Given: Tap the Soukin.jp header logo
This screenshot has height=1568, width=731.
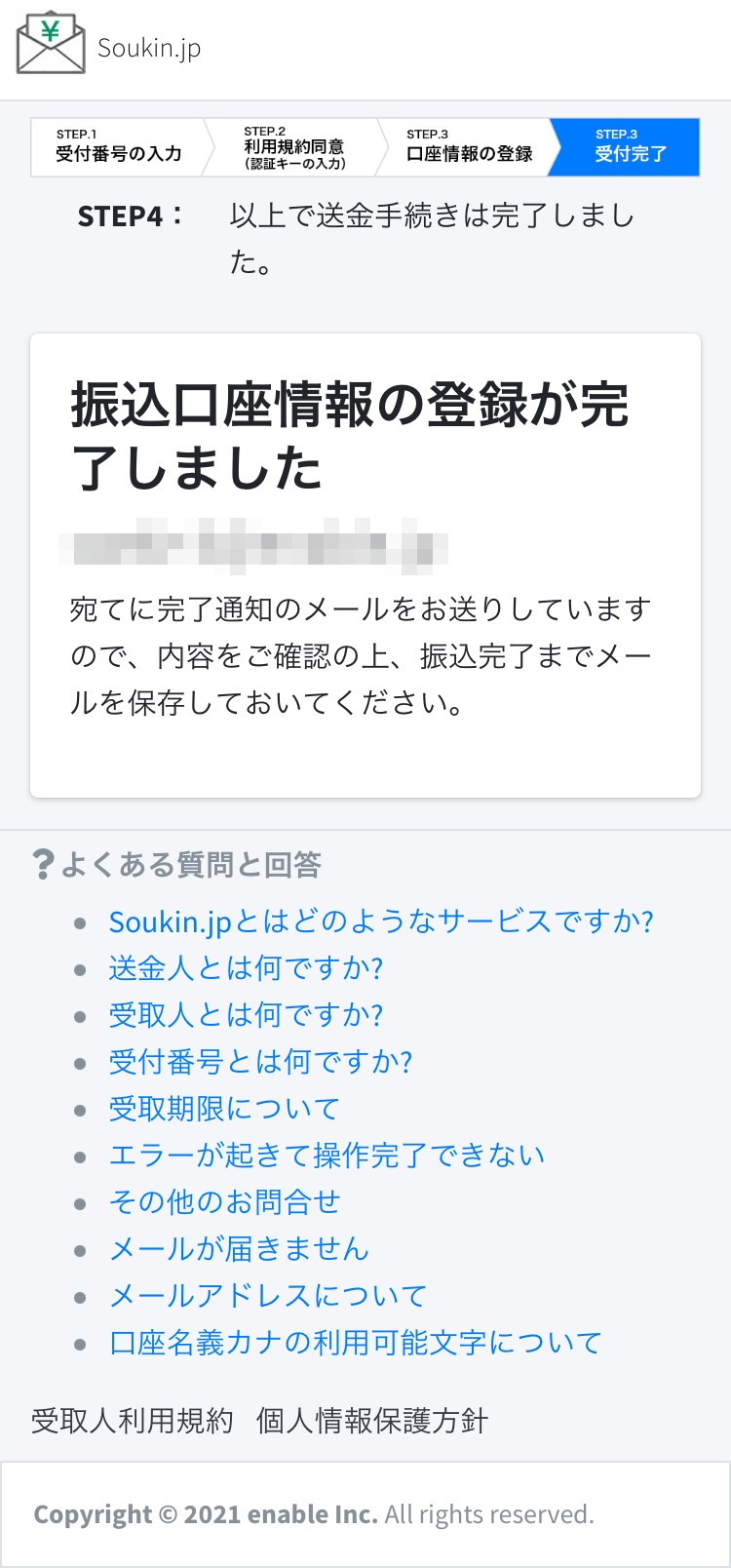Looking at the screenshot, I should pos(109,45).
